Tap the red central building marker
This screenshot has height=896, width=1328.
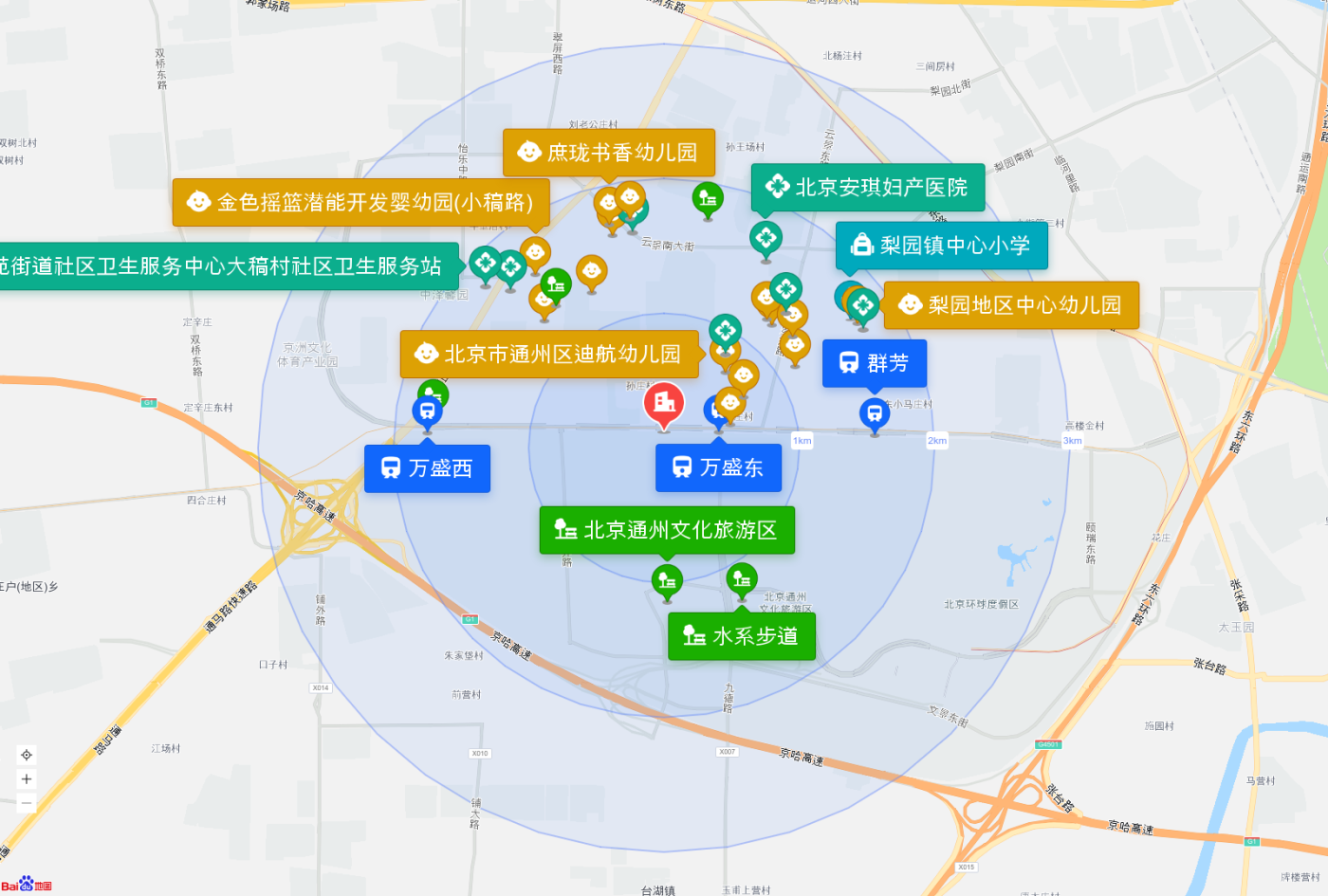tap(664, 404)
